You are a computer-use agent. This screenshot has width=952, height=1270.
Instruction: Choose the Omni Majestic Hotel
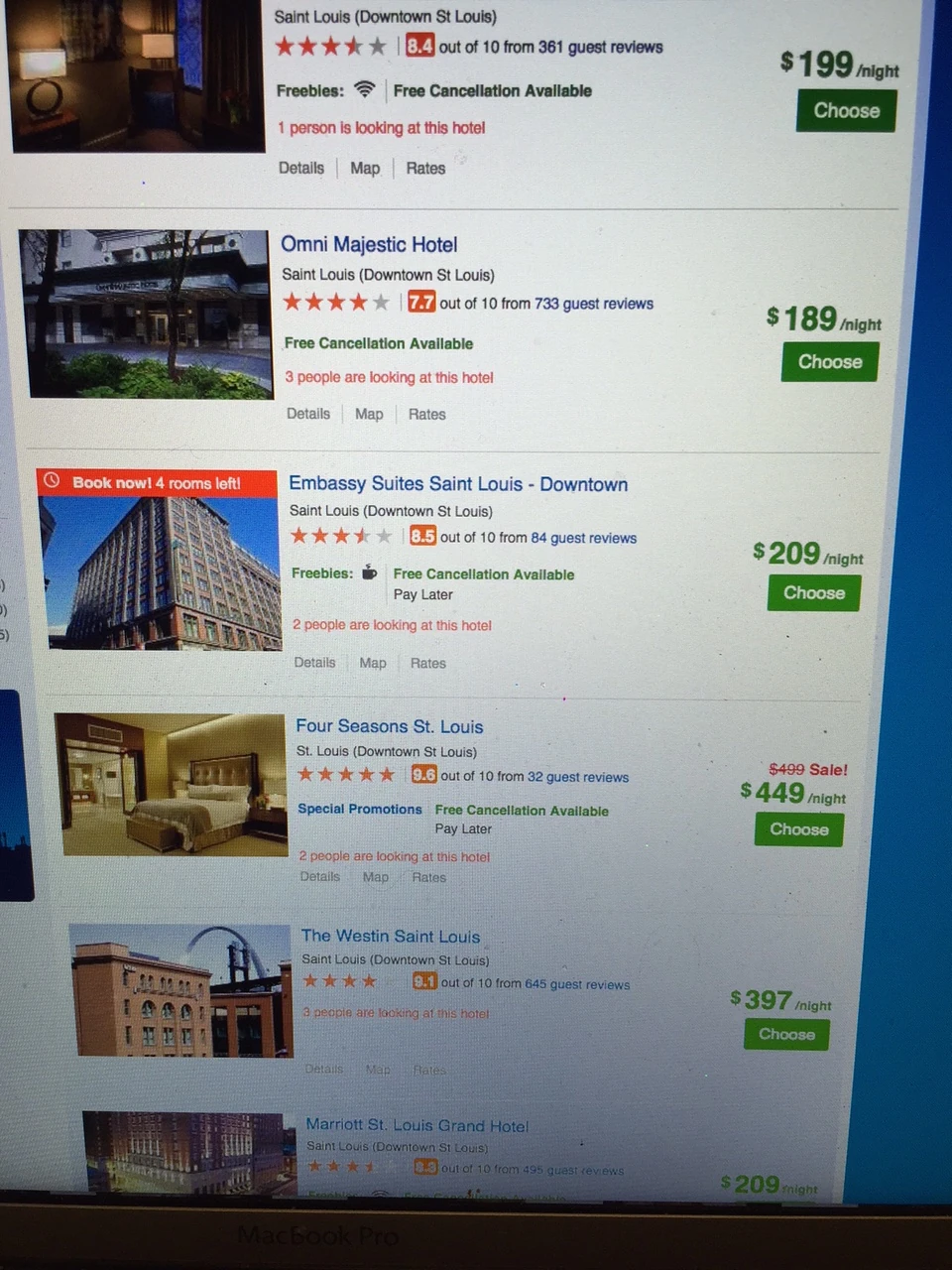coord(829,361)
